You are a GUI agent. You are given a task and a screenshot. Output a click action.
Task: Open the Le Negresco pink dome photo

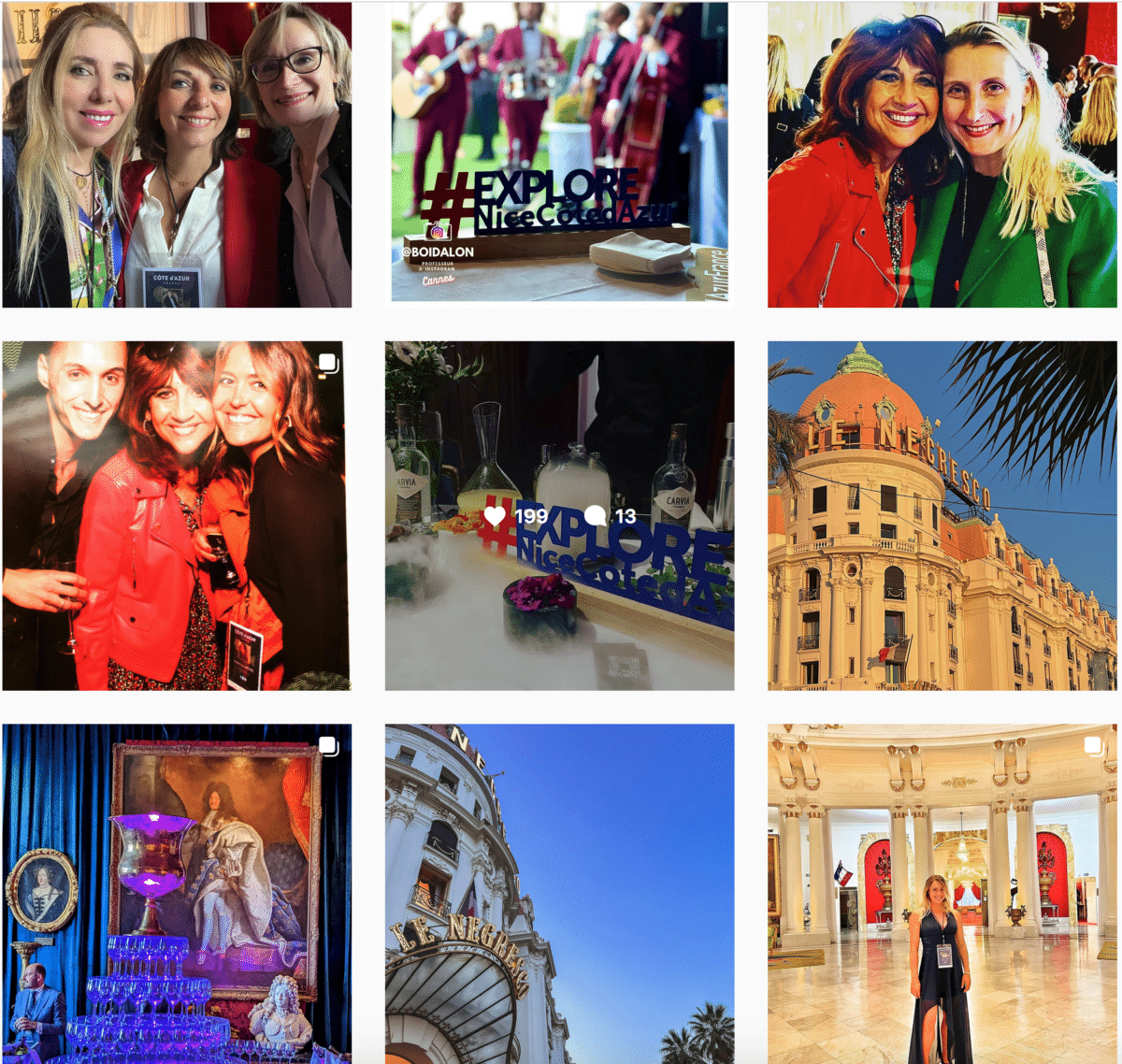[942, 516]
